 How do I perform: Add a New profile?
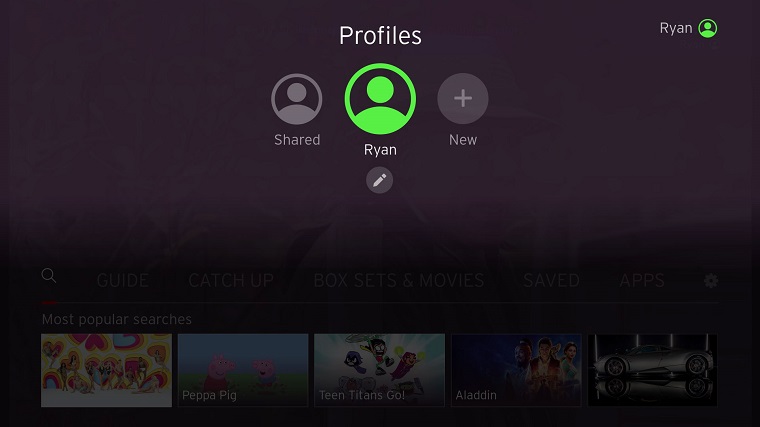pyautogui.click(x=463, y=99)
